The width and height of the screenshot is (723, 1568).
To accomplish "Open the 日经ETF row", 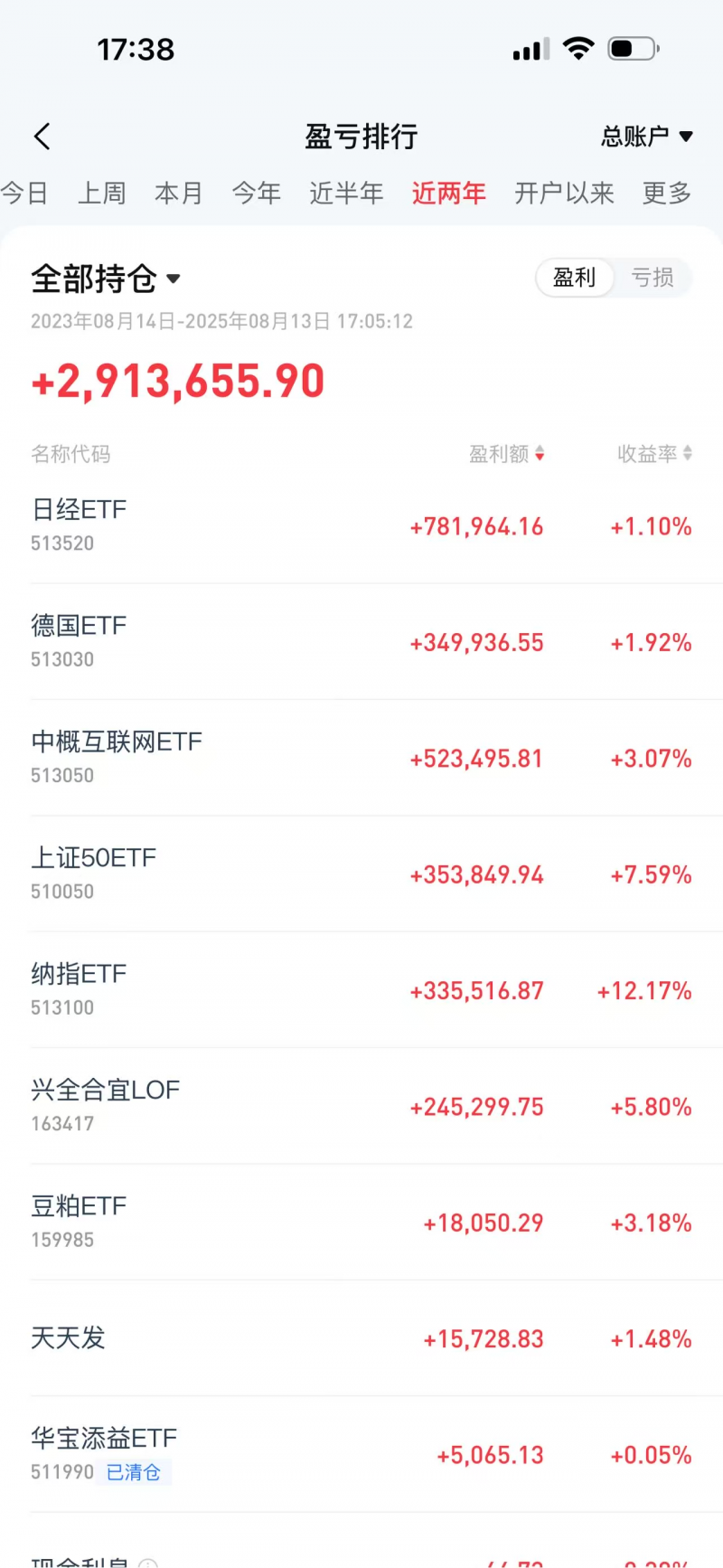I will pos(361,525).
